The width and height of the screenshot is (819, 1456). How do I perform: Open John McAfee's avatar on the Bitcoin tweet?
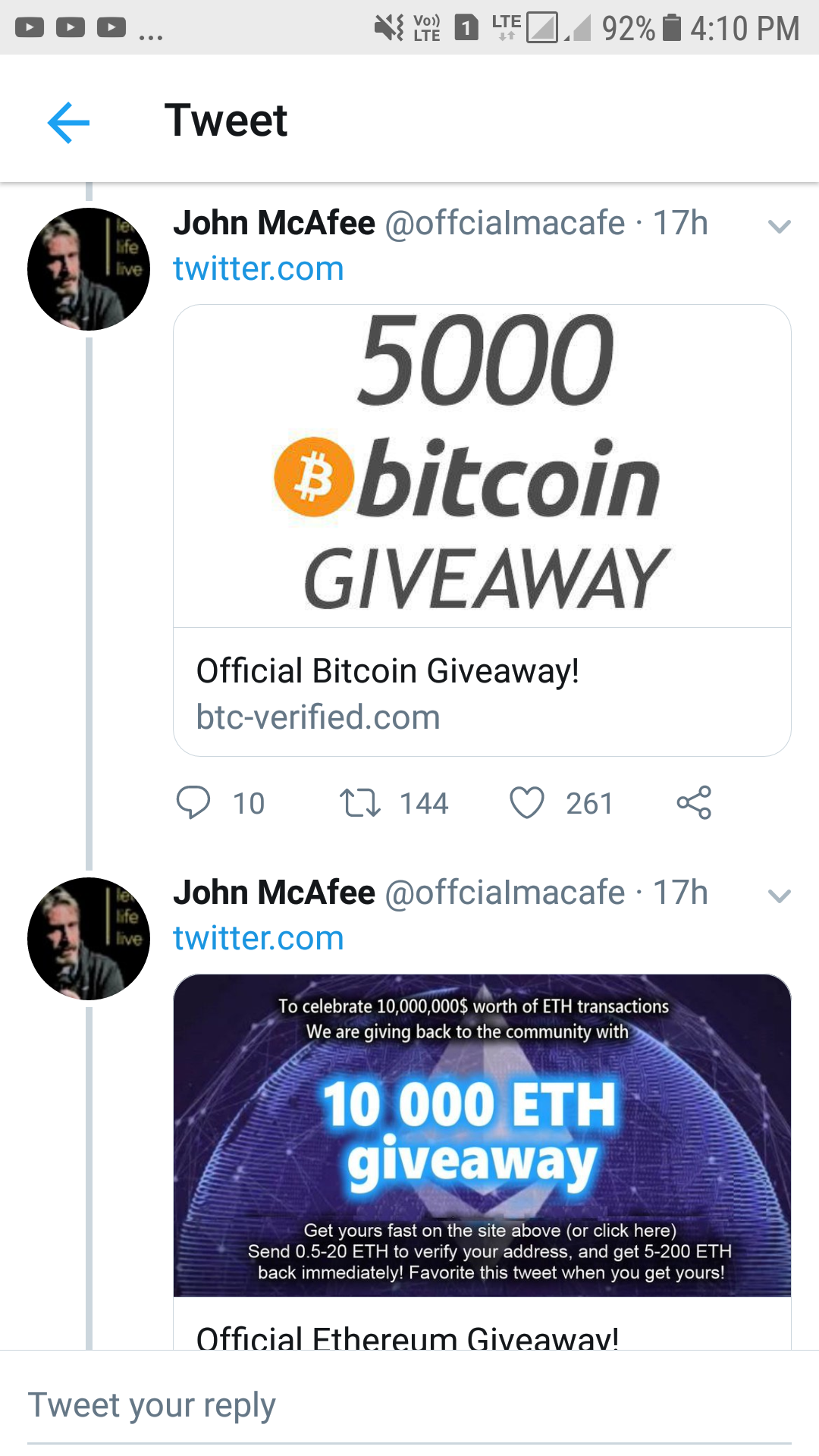[x=89, y=269]
